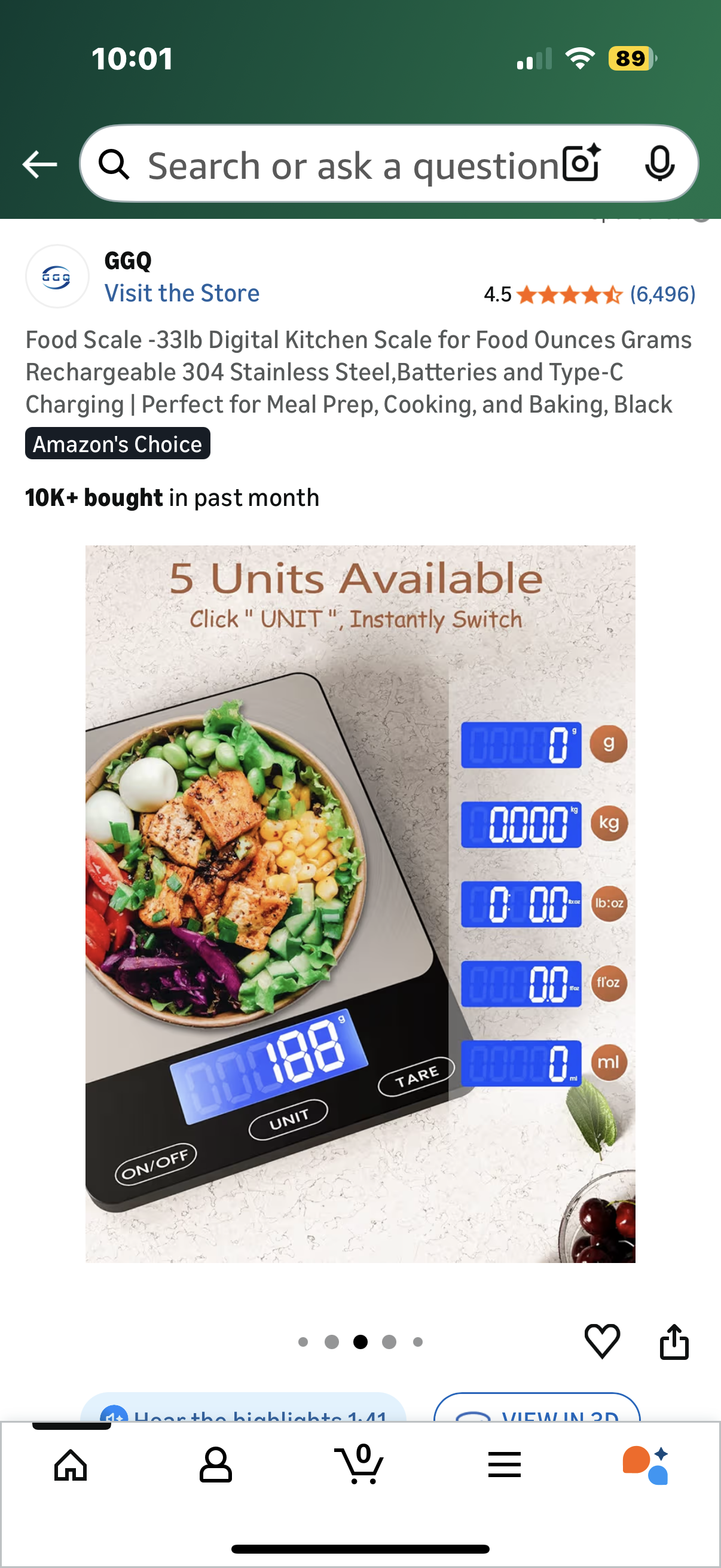Tap the Amazon's Choice badge

(117, 444)
